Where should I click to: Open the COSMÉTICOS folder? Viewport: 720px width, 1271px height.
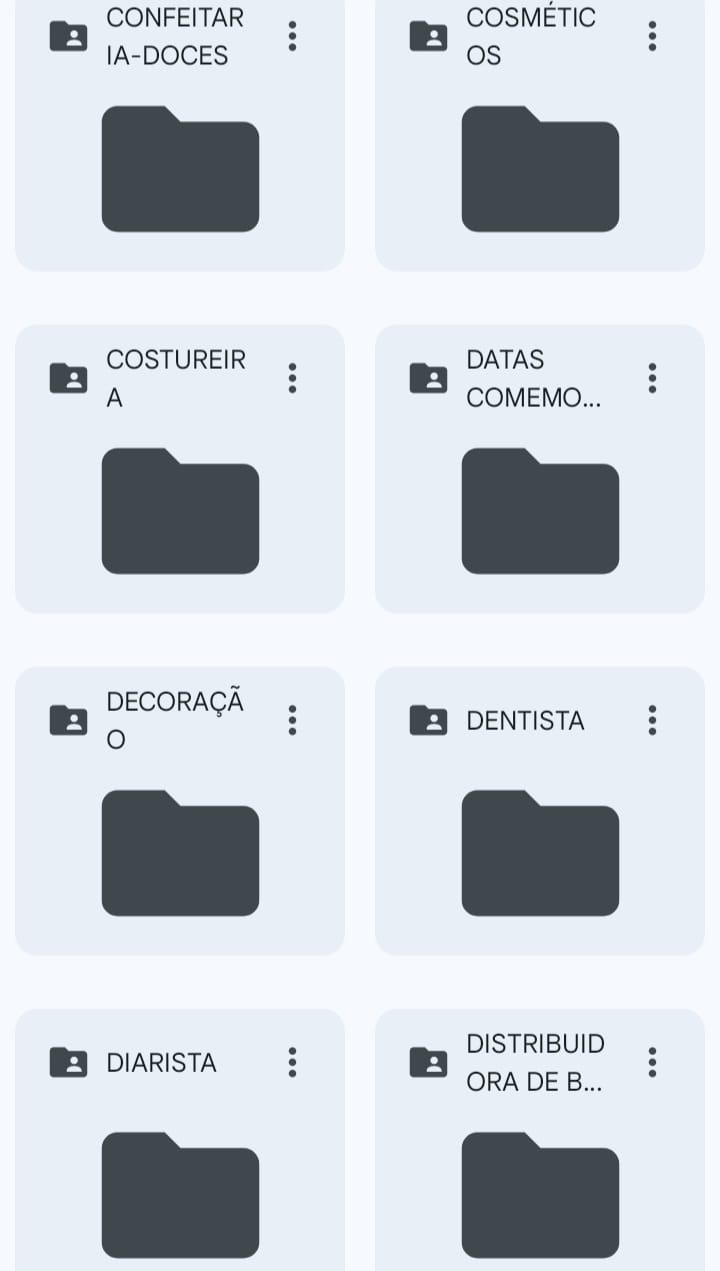tap(540, 168)
